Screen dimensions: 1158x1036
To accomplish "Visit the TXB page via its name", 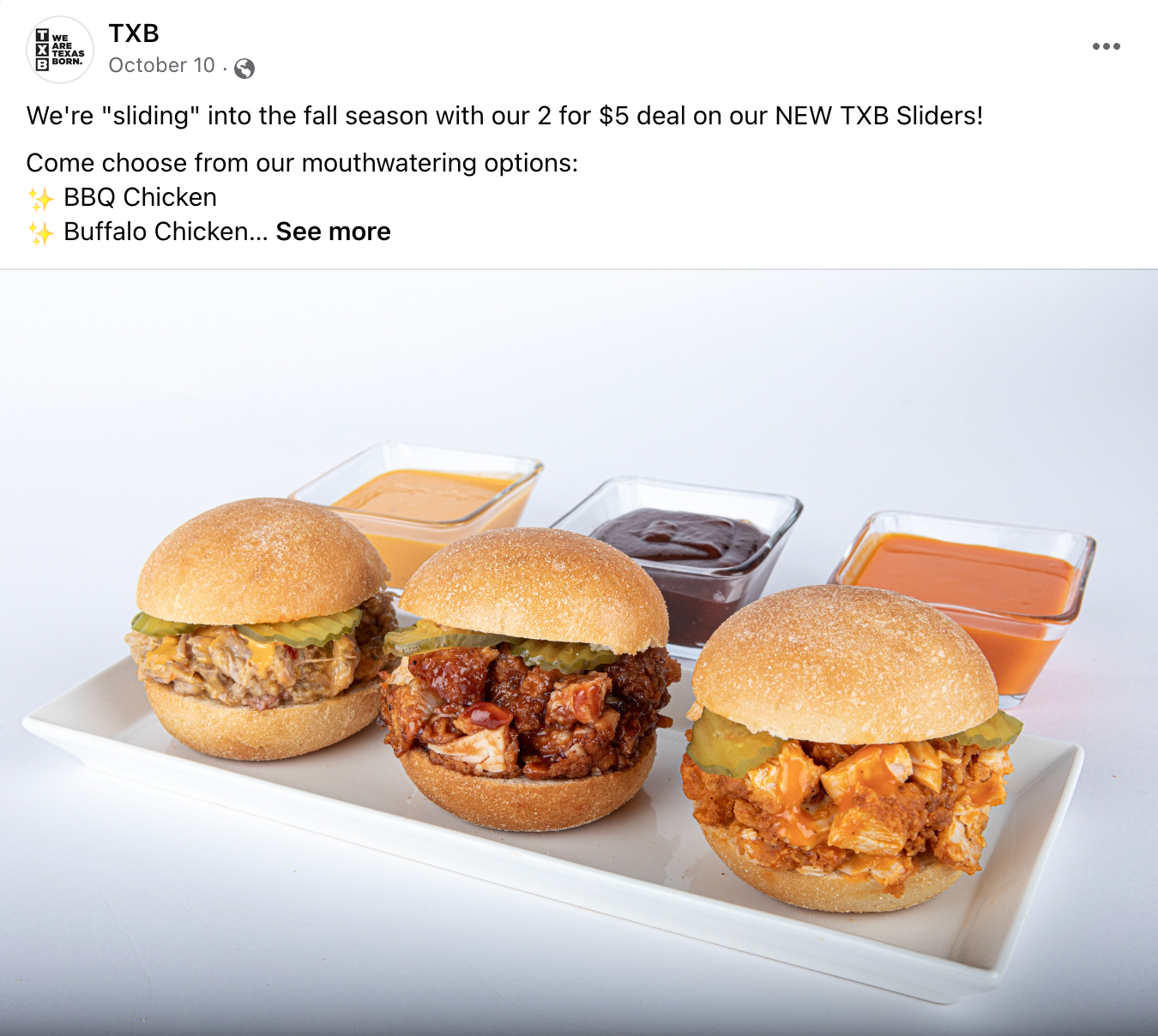I will (x=134, y=33).
